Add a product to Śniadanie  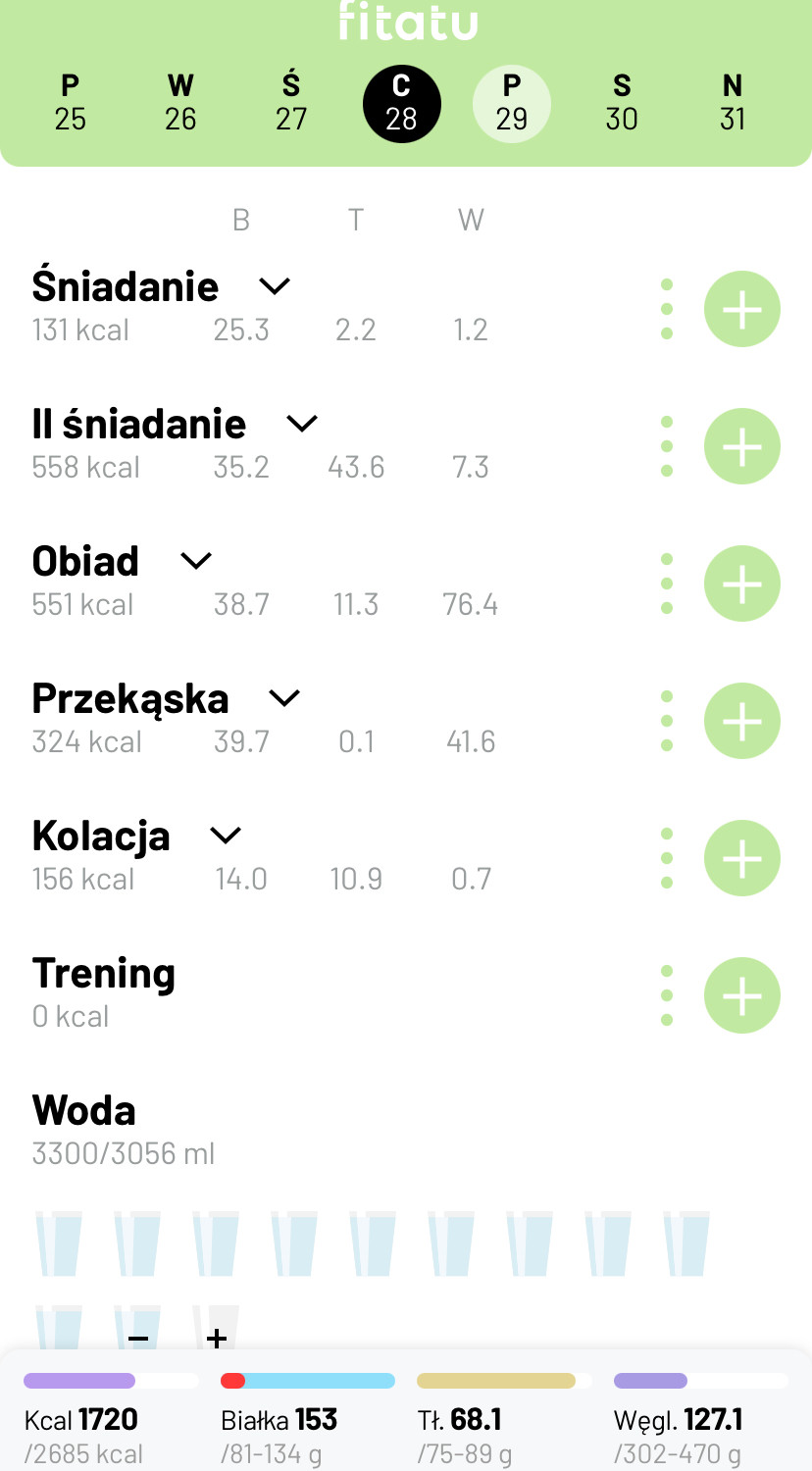coord(741,310)
